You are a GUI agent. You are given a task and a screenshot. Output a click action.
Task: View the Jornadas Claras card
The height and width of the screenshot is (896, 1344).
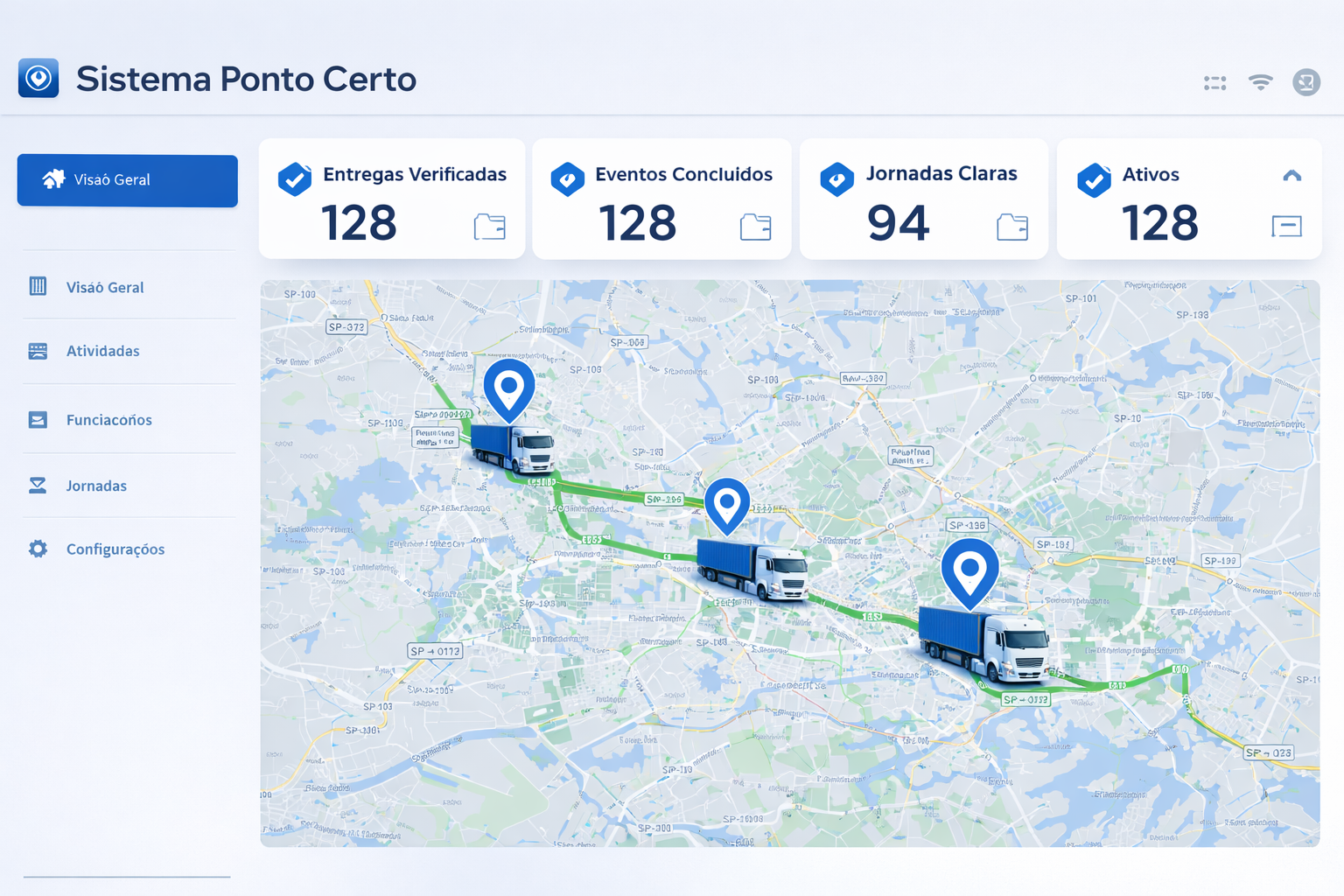[923, 199]
